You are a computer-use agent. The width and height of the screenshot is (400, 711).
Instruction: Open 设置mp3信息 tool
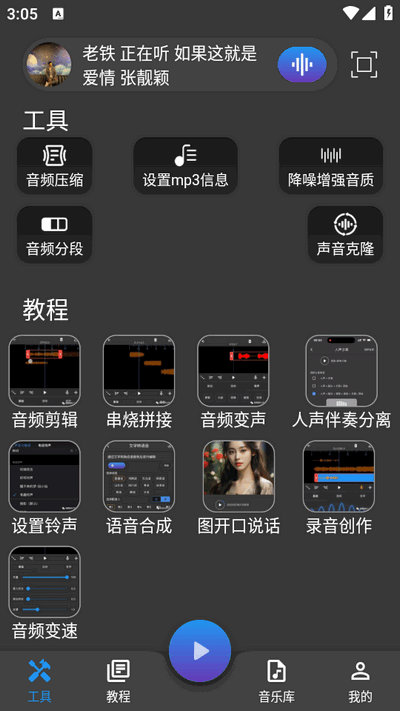[185, 166]
